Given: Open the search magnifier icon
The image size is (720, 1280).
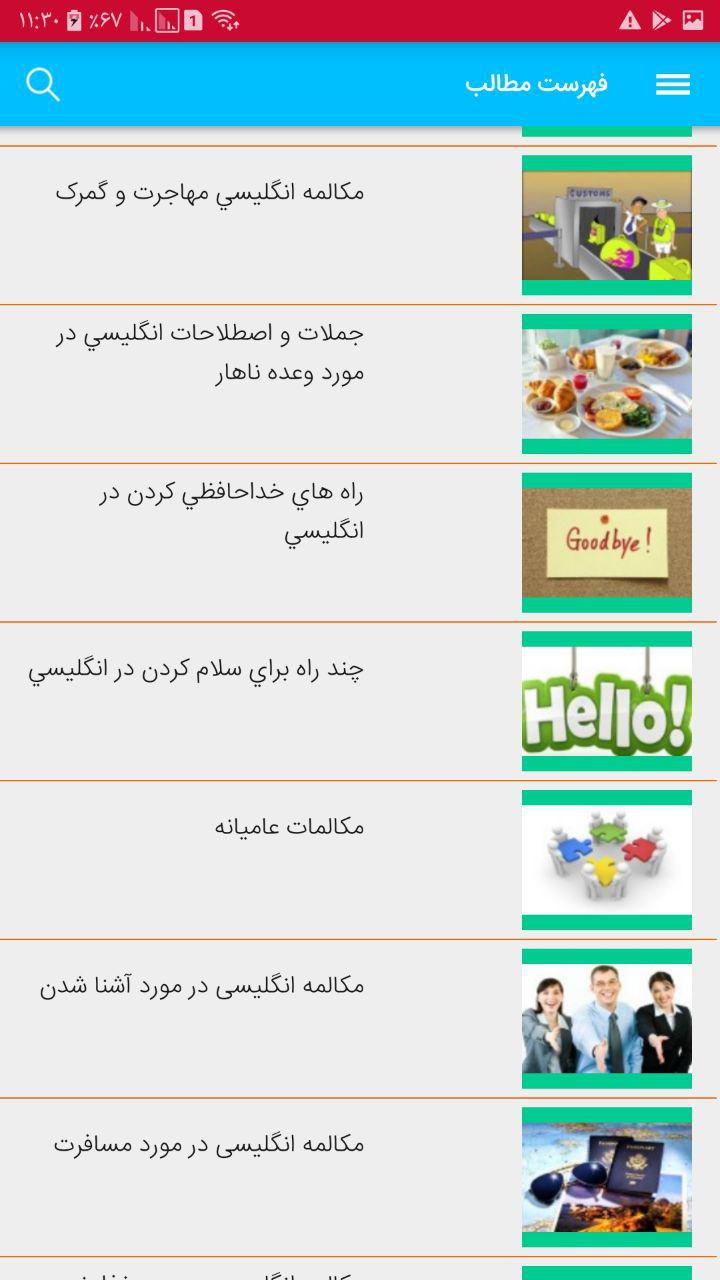Looking at the screenshot, I should click(43, 84).
